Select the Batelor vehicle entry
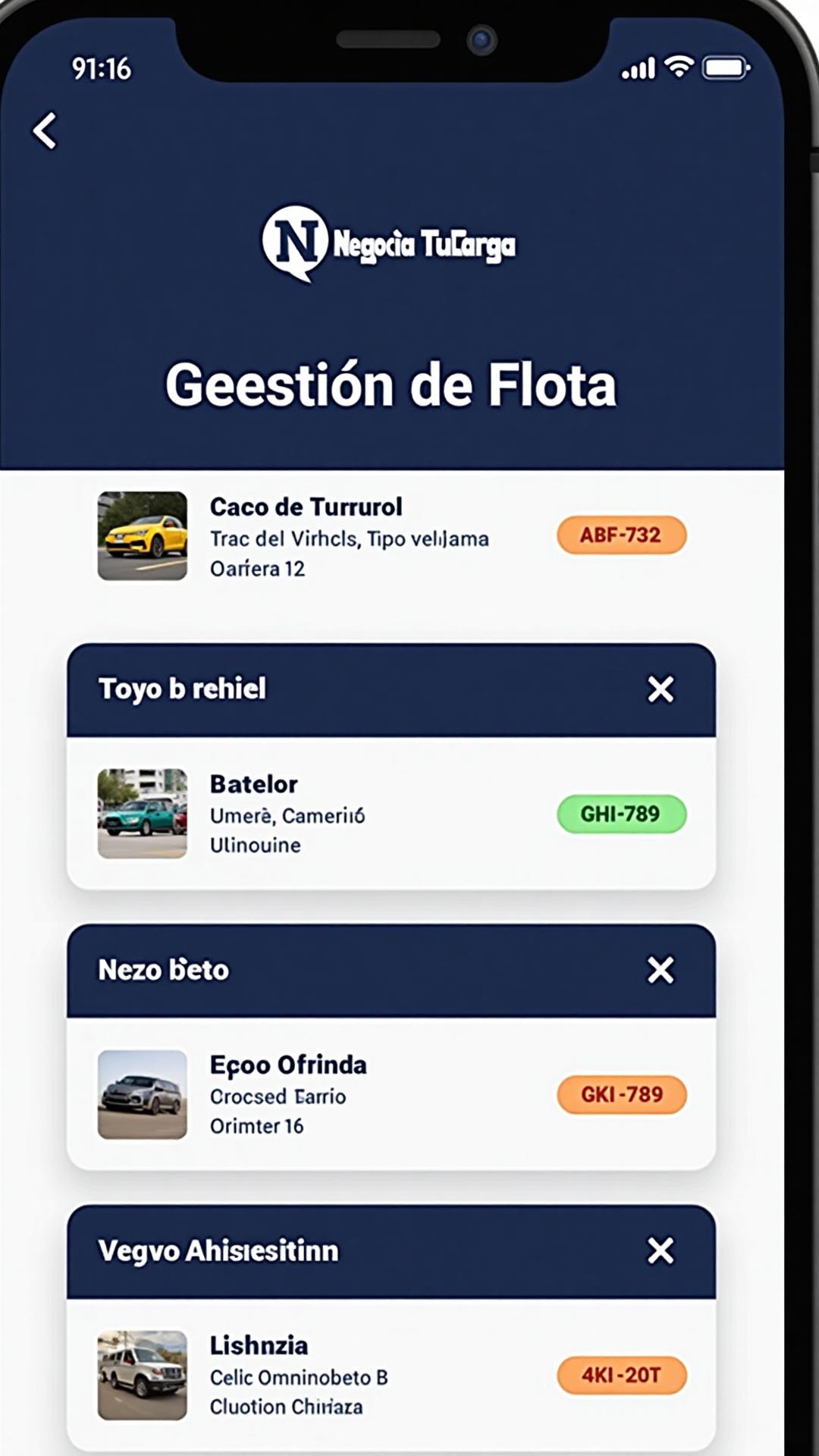Viewport: 819px width, 1456px height. click(x=254, y=784)
